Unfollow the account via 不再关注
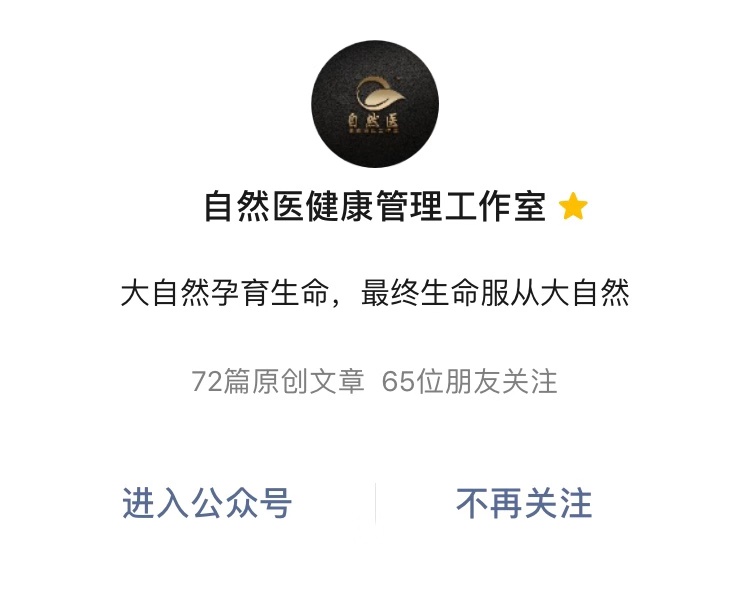The image size is (750, 600). pos(524,503)
